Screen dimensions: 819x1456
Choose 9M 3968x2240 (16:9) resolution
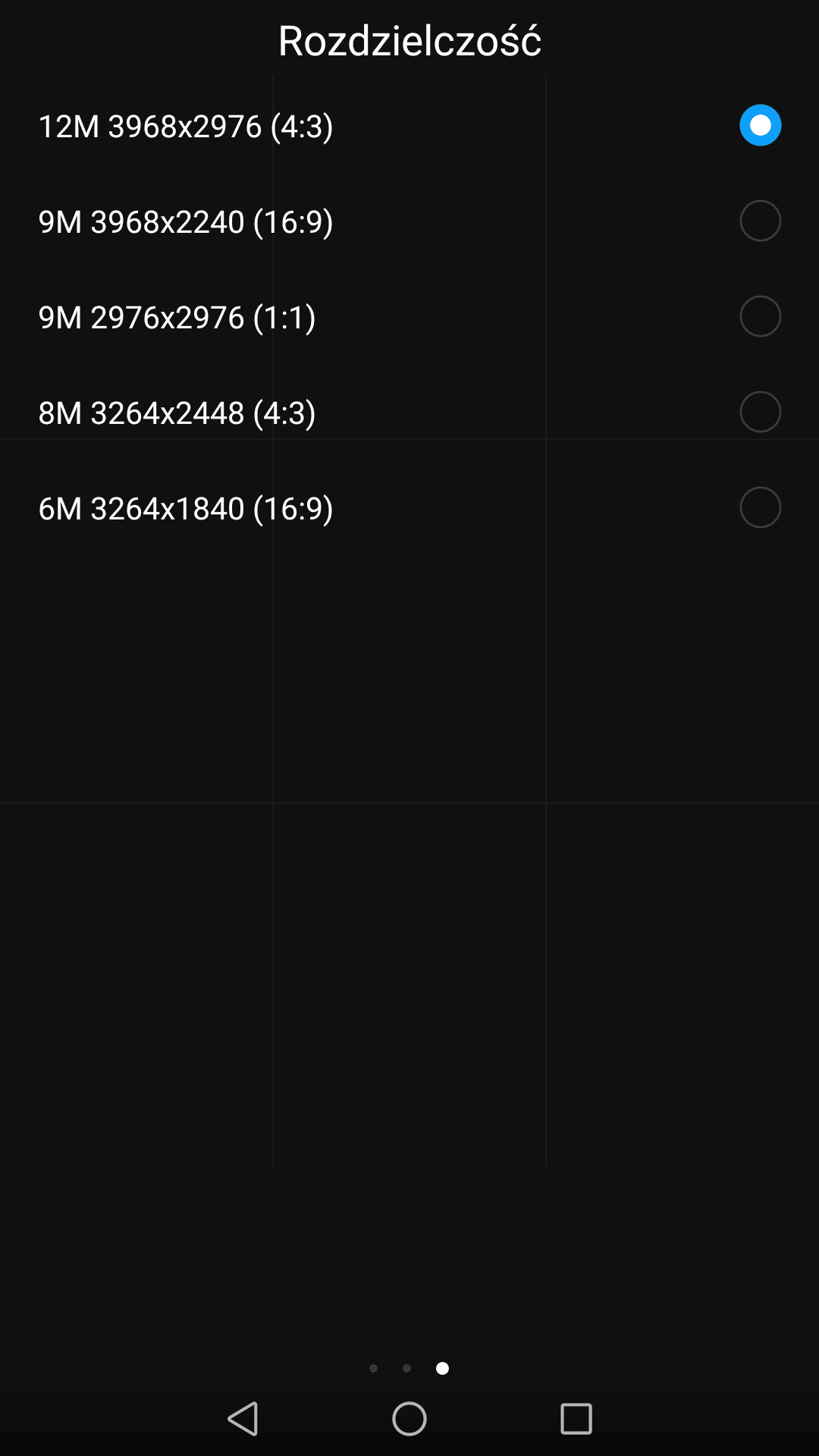pos(409,221)
